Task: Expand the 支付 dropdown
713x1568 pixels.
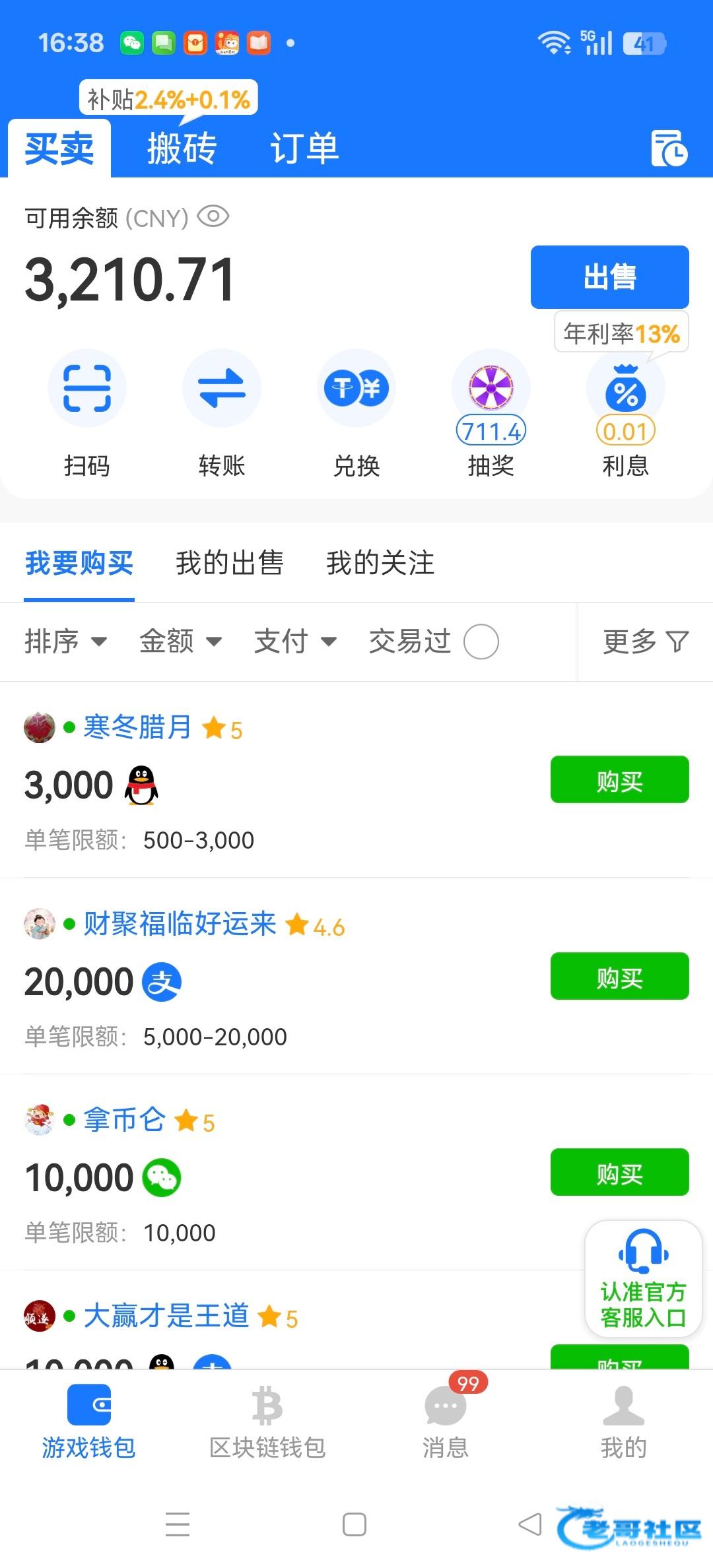Action: coord(295,641)
